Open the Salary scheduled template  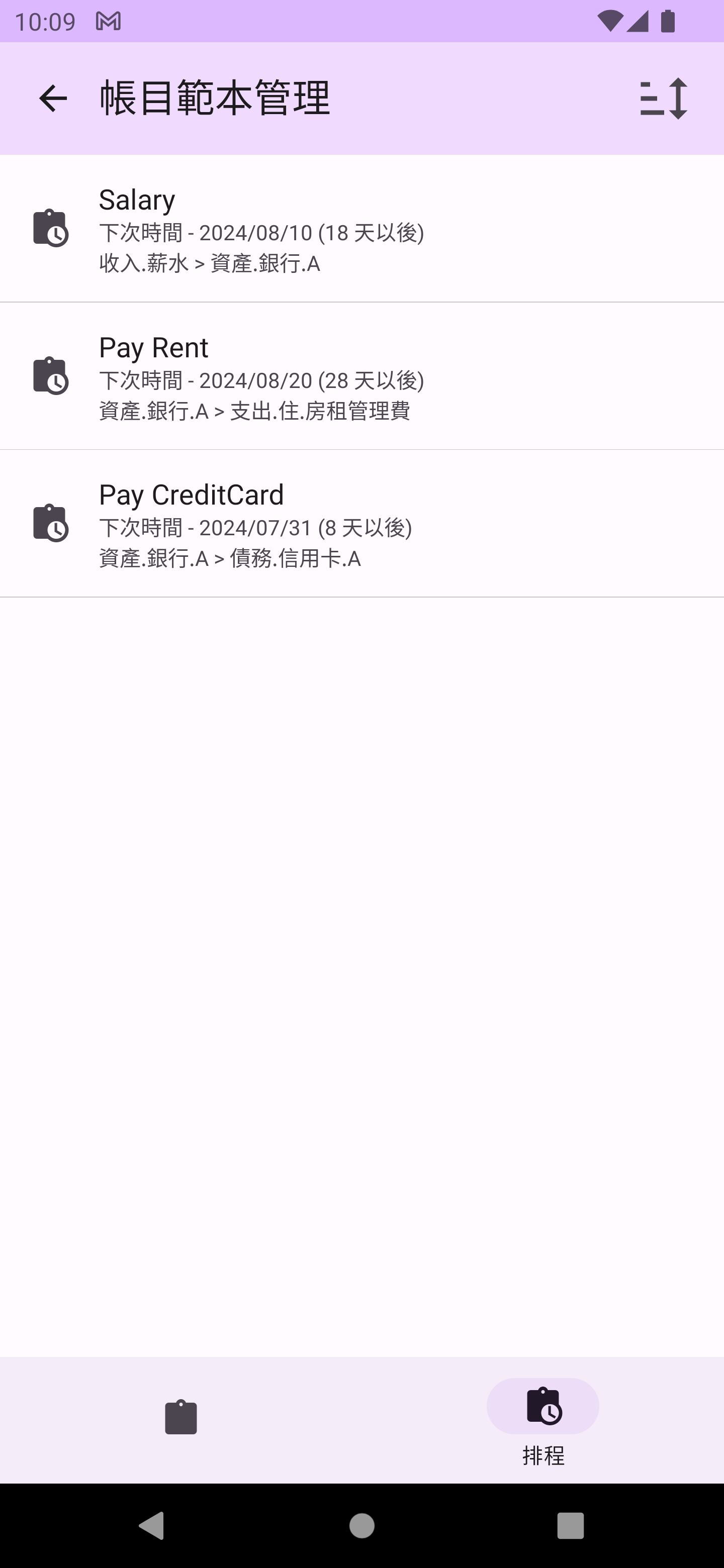pyautogui.click(x=361, y=229)
